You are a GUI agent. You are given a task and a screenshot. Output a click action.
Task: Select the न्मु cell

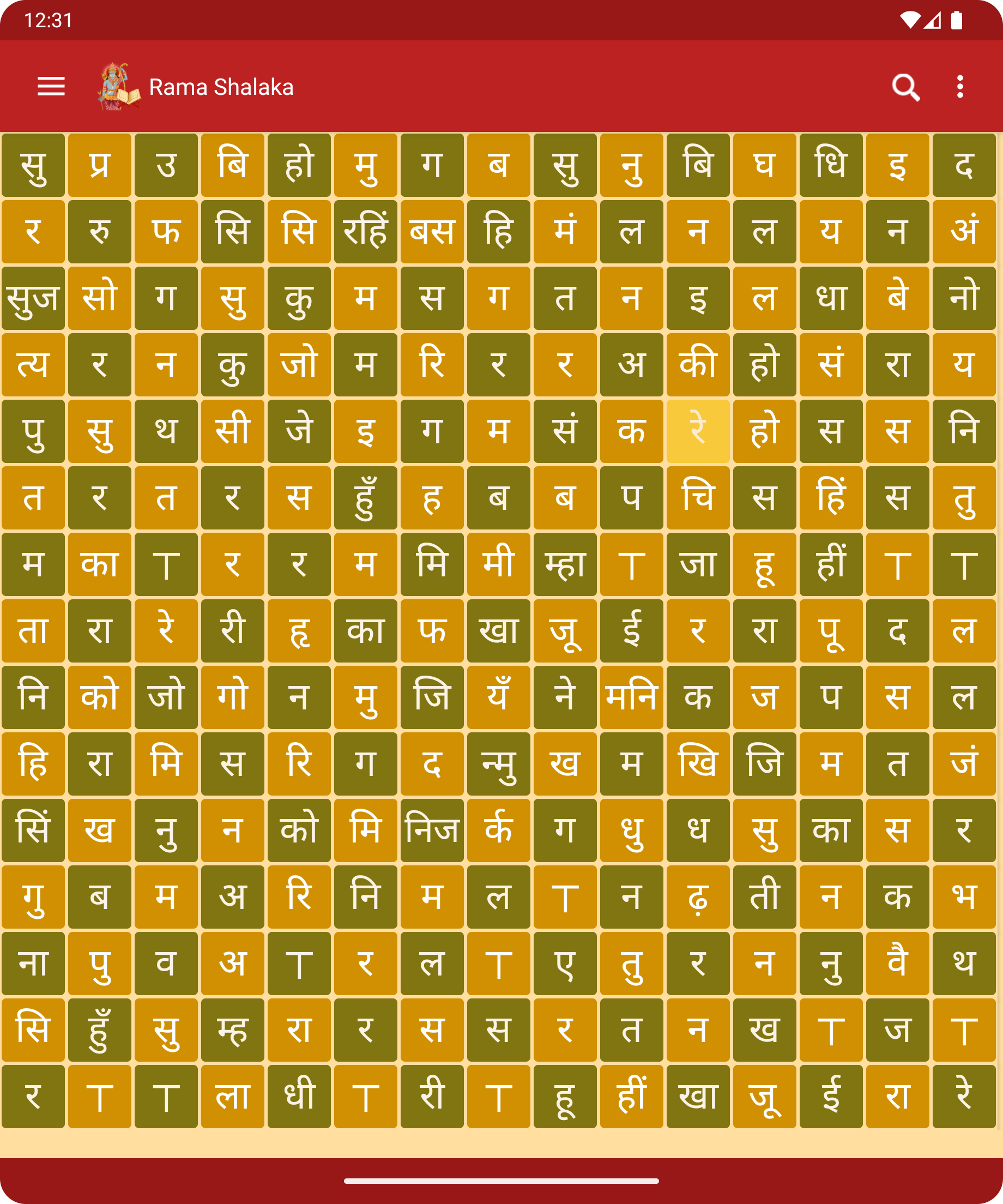click(x=499, y=764)
